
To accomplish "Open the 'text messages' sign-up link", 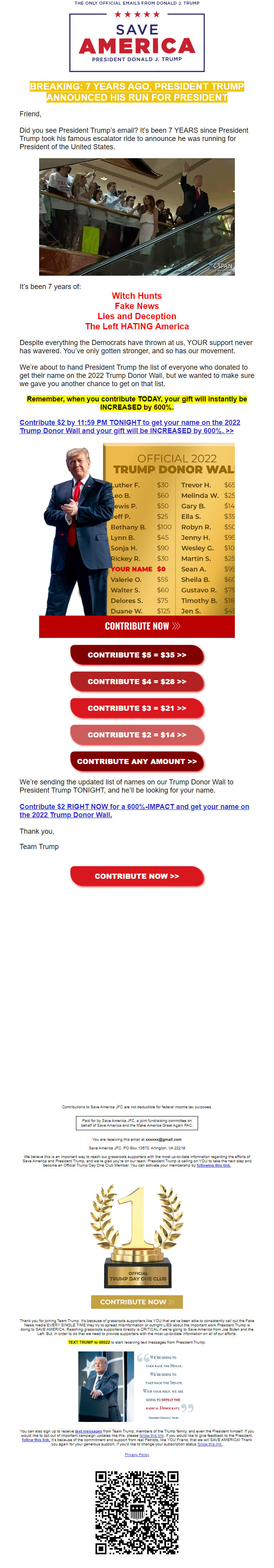I will tap(88, 1431).
